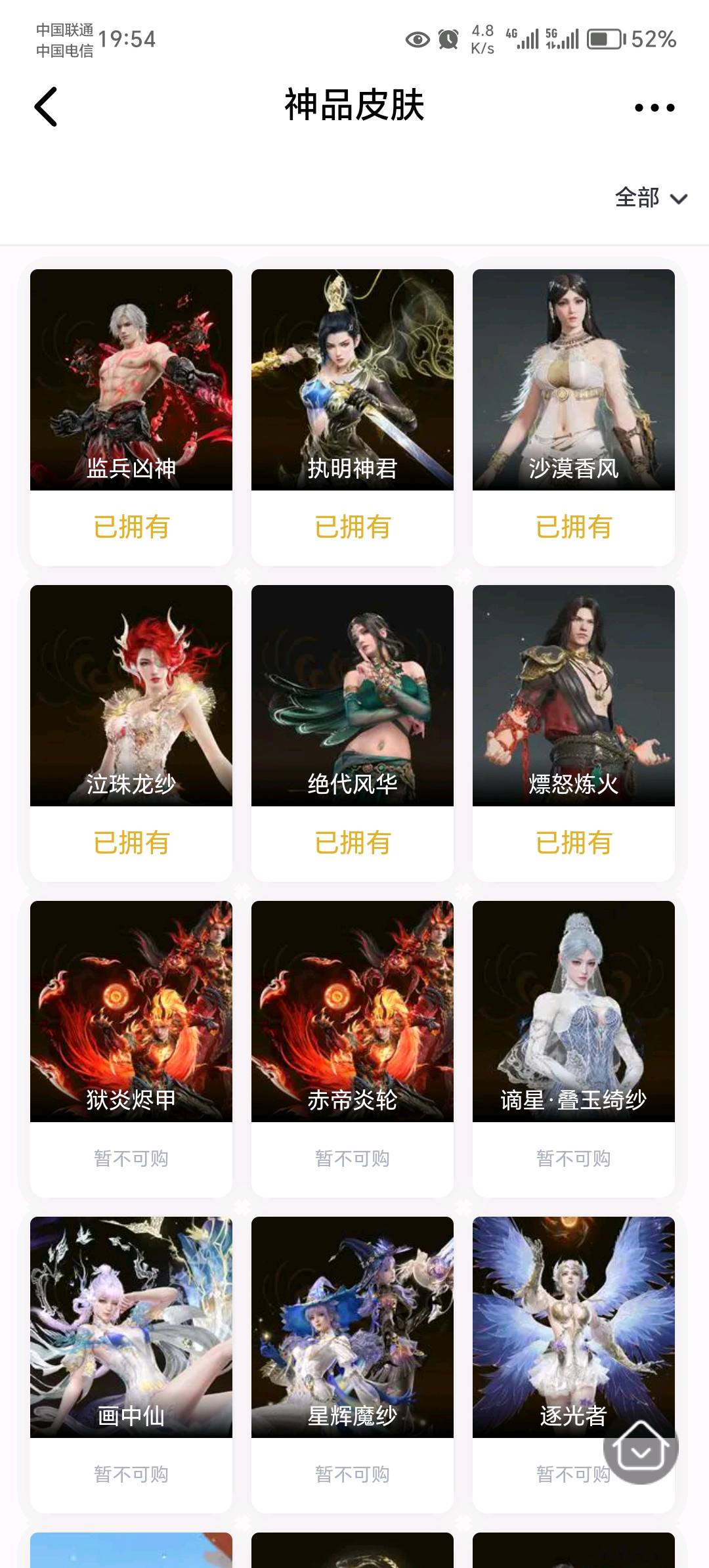Open the three-dot overflow menu
Screen dimensions: 709x1568
pyautogui.click(x=654, y=108)
